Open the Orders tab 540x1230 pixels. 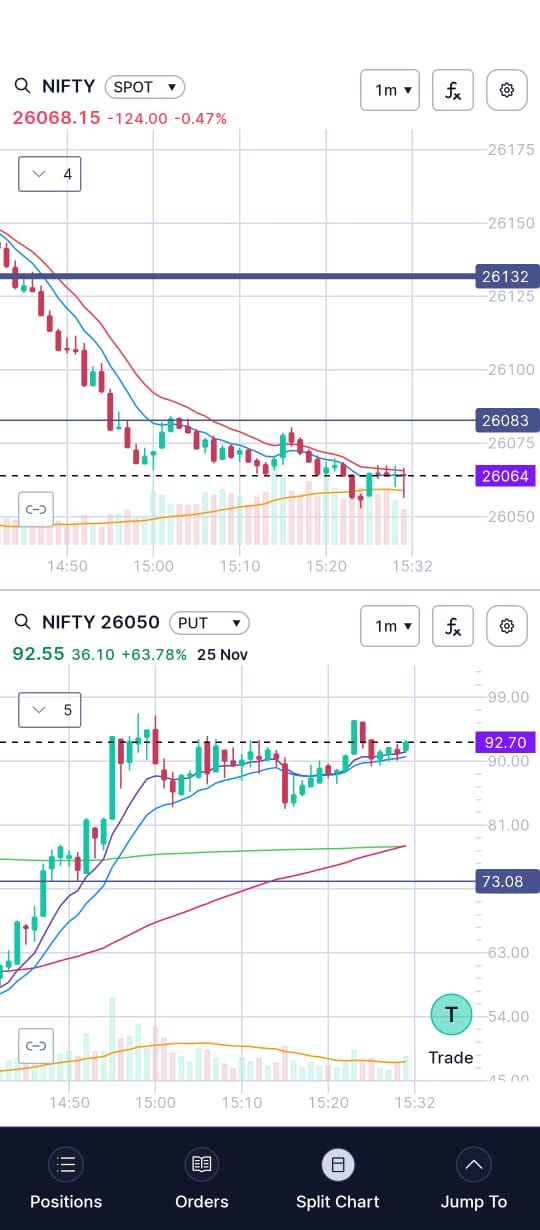click(x=202, y=1179)
